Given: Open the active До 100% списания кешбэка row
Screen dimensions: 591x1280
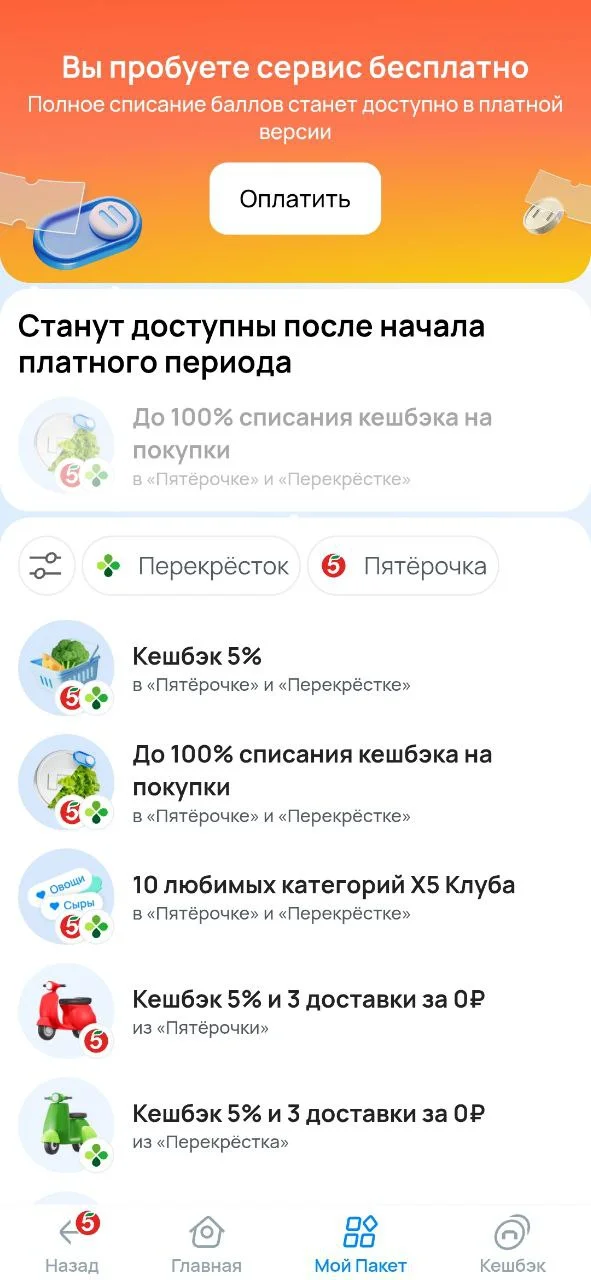Looking at the screenshot, I should (x=295, y=783).
